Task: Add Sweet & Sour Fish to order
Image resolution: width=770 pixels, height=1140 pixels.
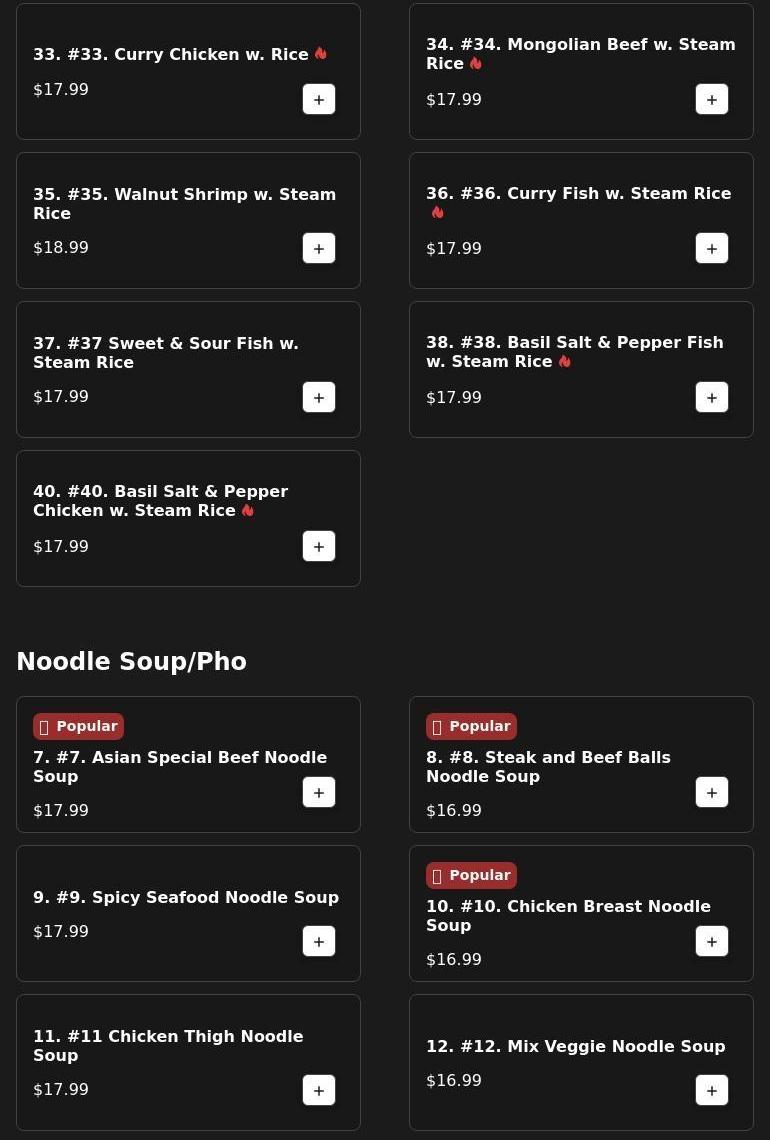Action: point(319,397)
